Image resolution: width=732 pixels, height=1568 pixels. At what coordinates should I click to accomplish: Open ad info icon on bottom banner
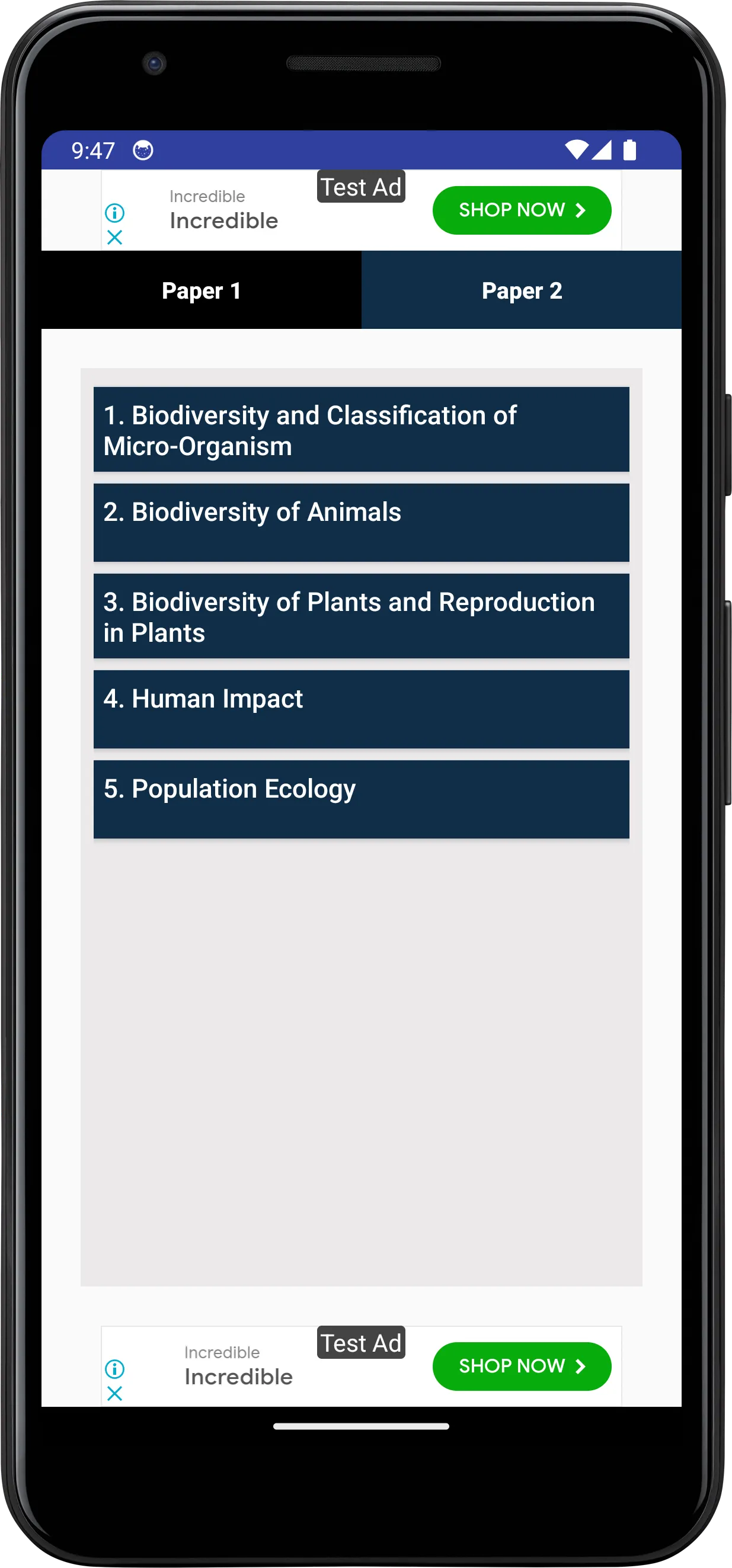point(114,1368)
